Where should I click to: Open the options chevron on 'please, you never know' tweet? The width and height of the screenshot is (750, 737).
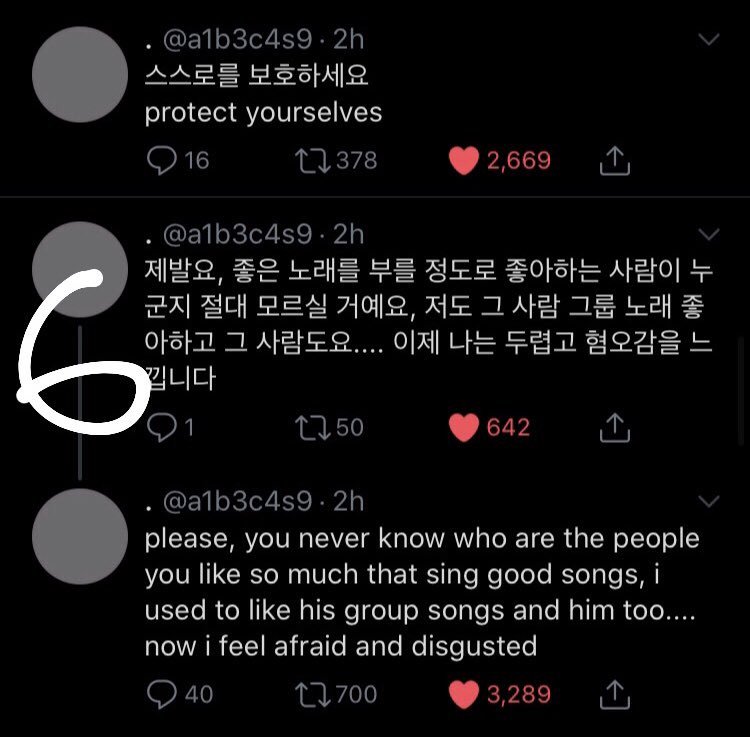coord(708,501)
